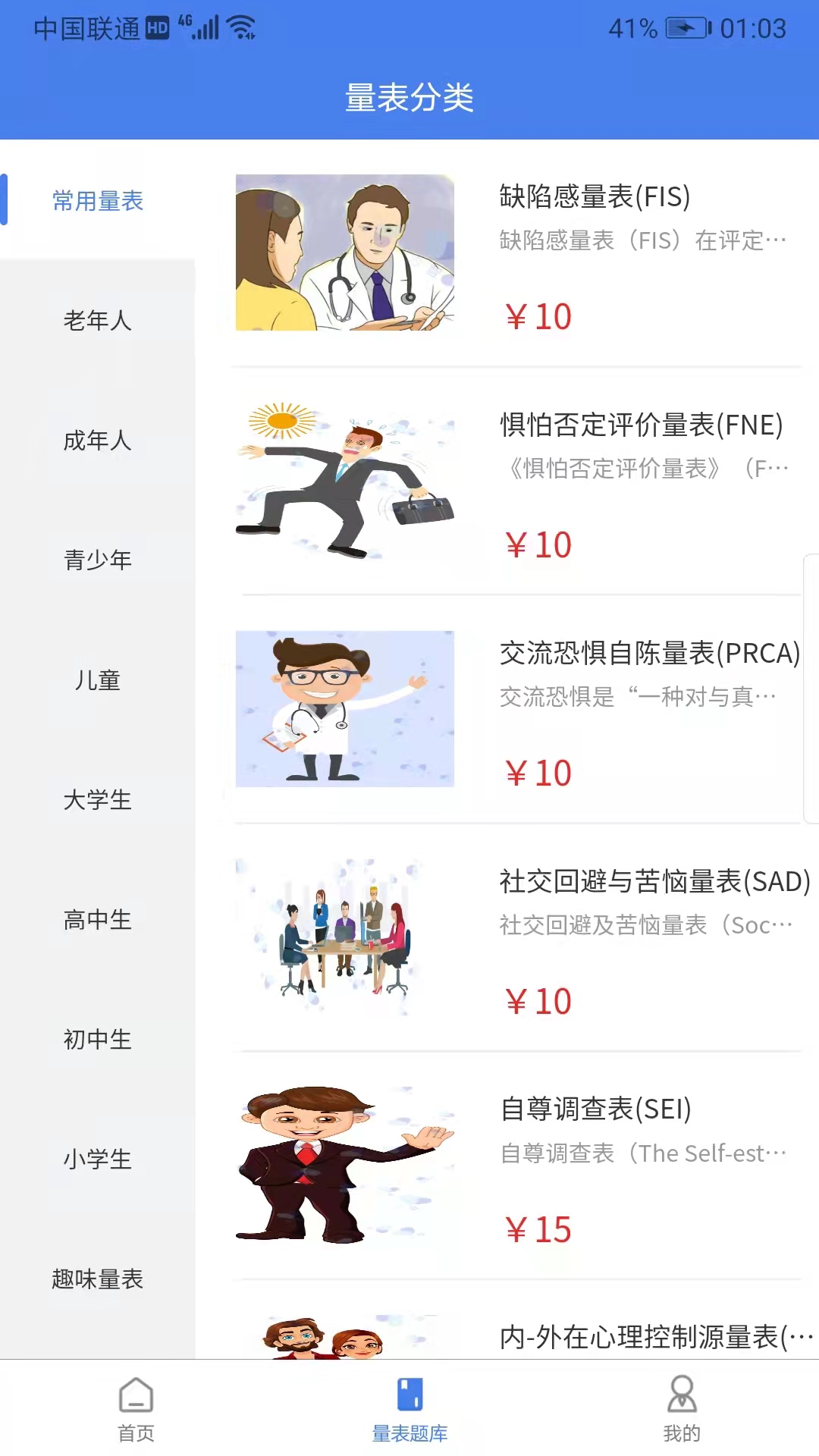Switch to the 儿童 category
Screen dimensions: 819x1456
98,679
